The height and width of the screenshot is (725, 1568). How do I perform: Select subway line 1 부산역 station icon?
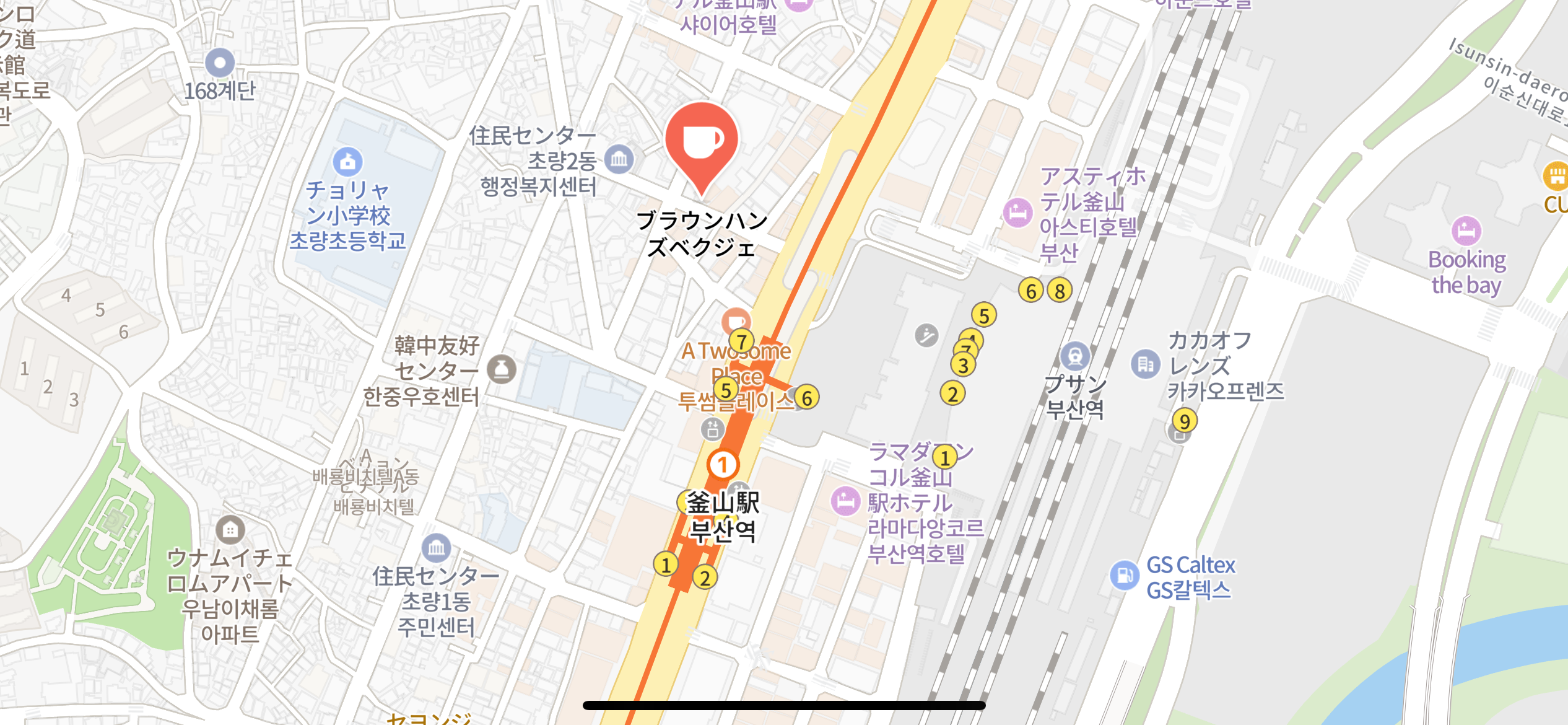(x=722, y=465)
